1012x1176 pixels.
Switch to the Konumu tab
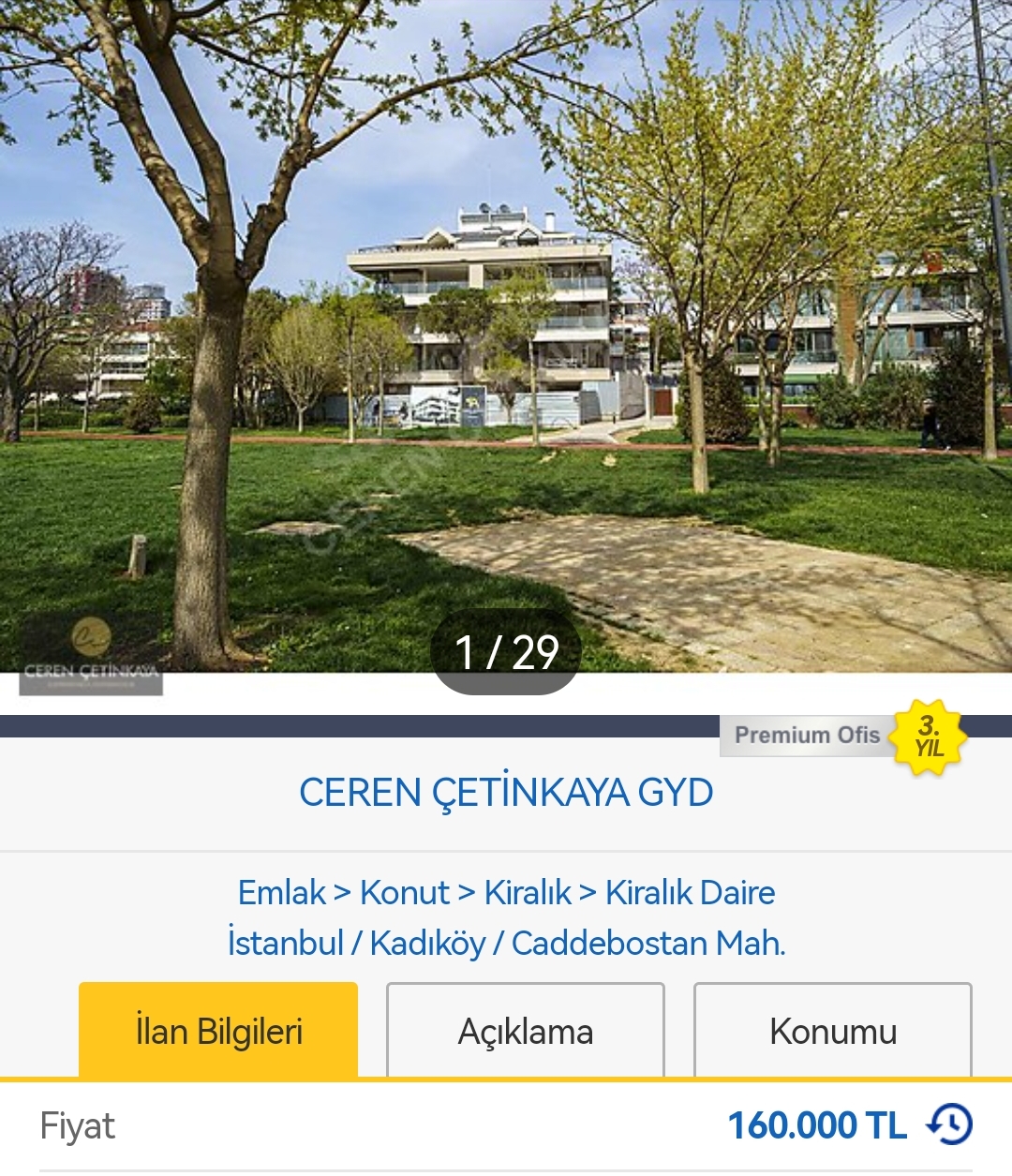[x=833, y=1032]
